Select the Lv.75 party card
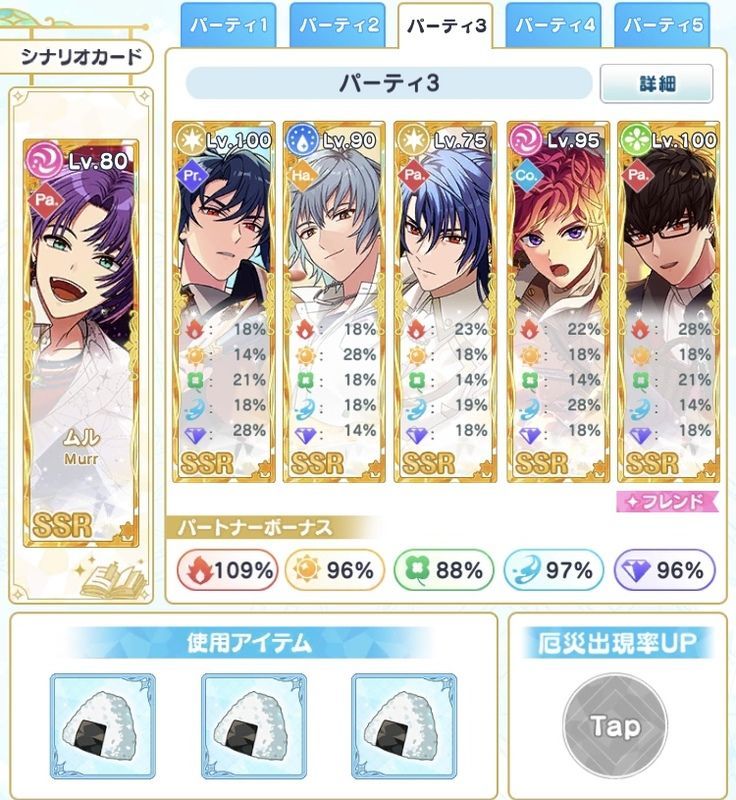 (444, 300)
